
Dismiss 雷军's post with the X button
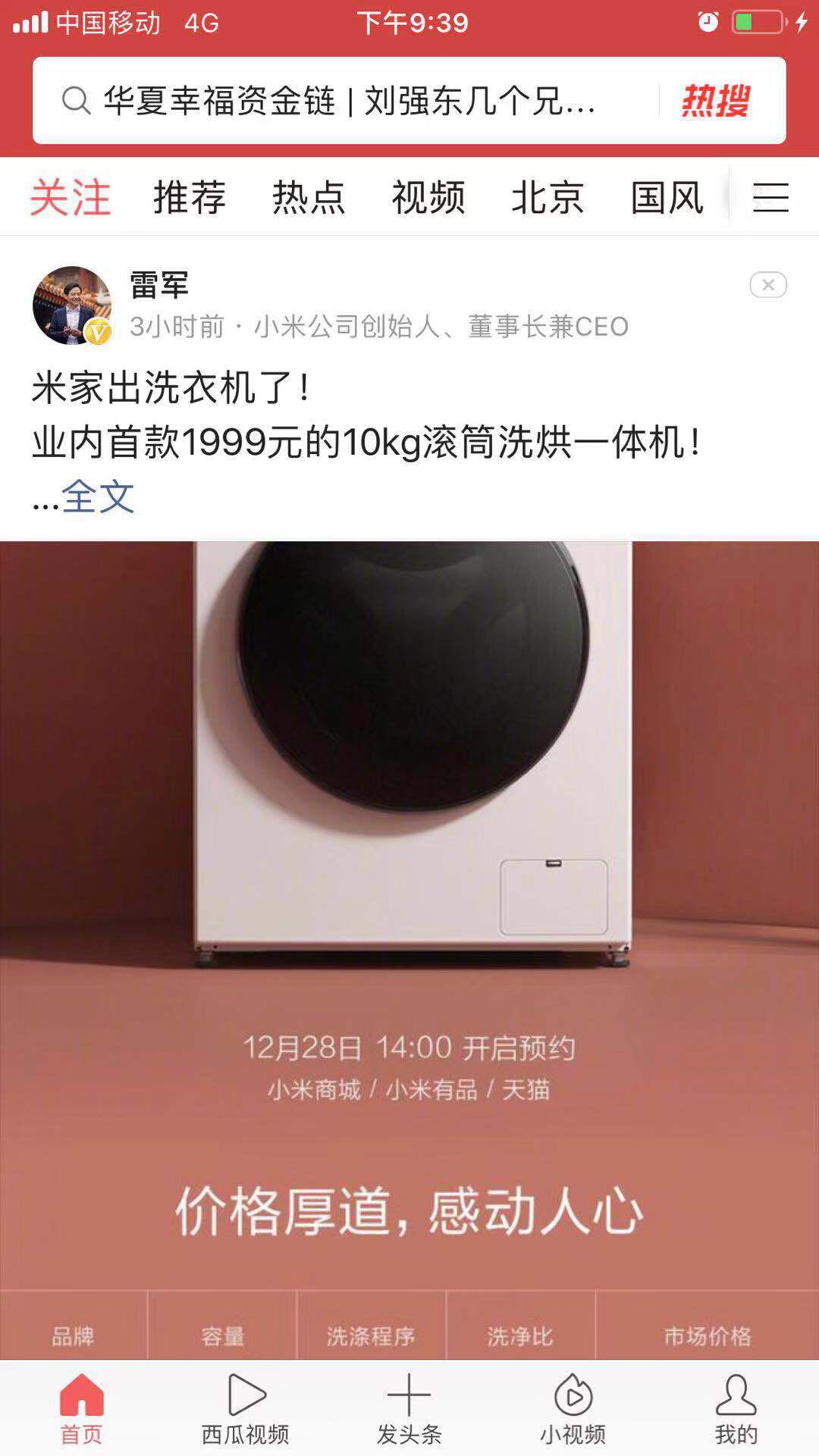click(767, 285)
